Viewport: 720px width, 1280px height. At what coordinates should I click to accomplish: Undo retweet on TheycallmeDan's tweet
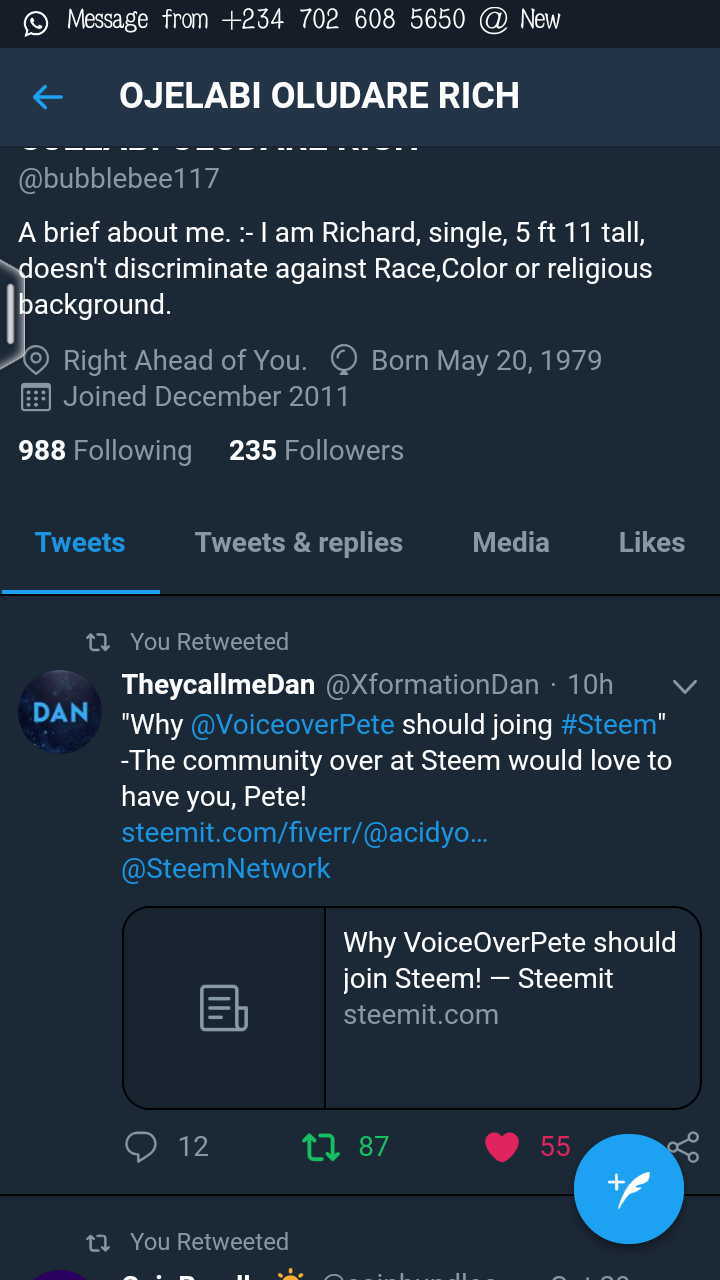321,1146
